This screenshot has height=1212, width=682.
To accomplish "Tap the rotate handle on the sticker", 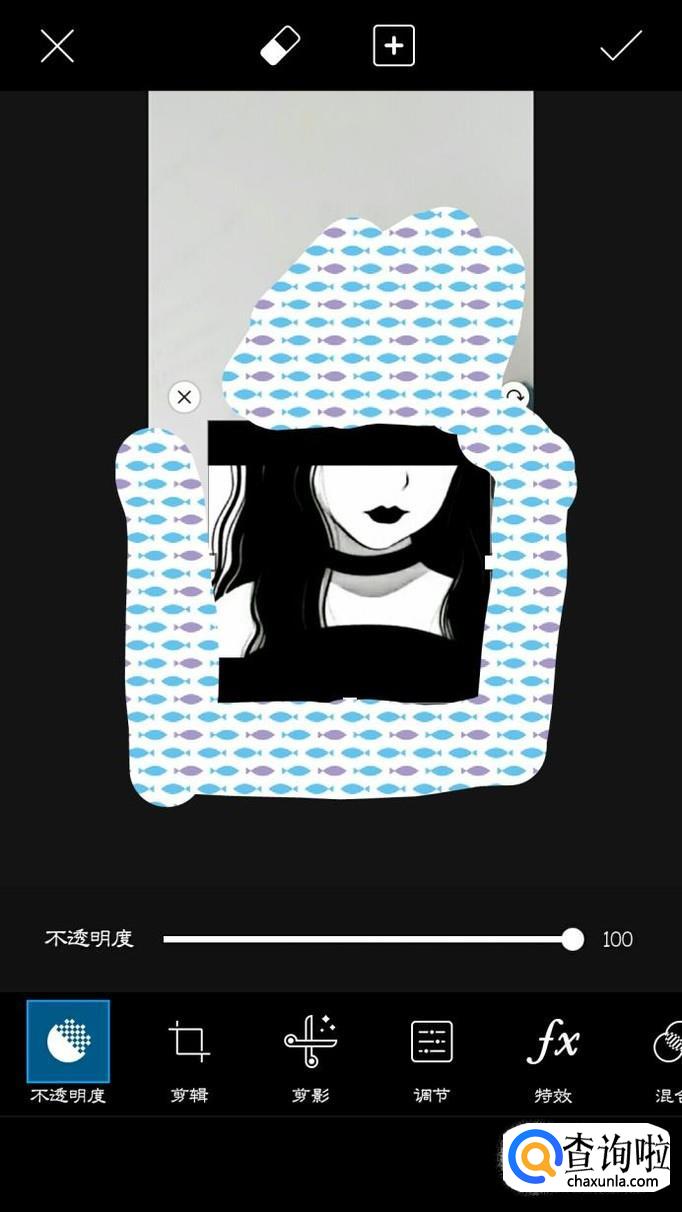I will tap(514, 397).
